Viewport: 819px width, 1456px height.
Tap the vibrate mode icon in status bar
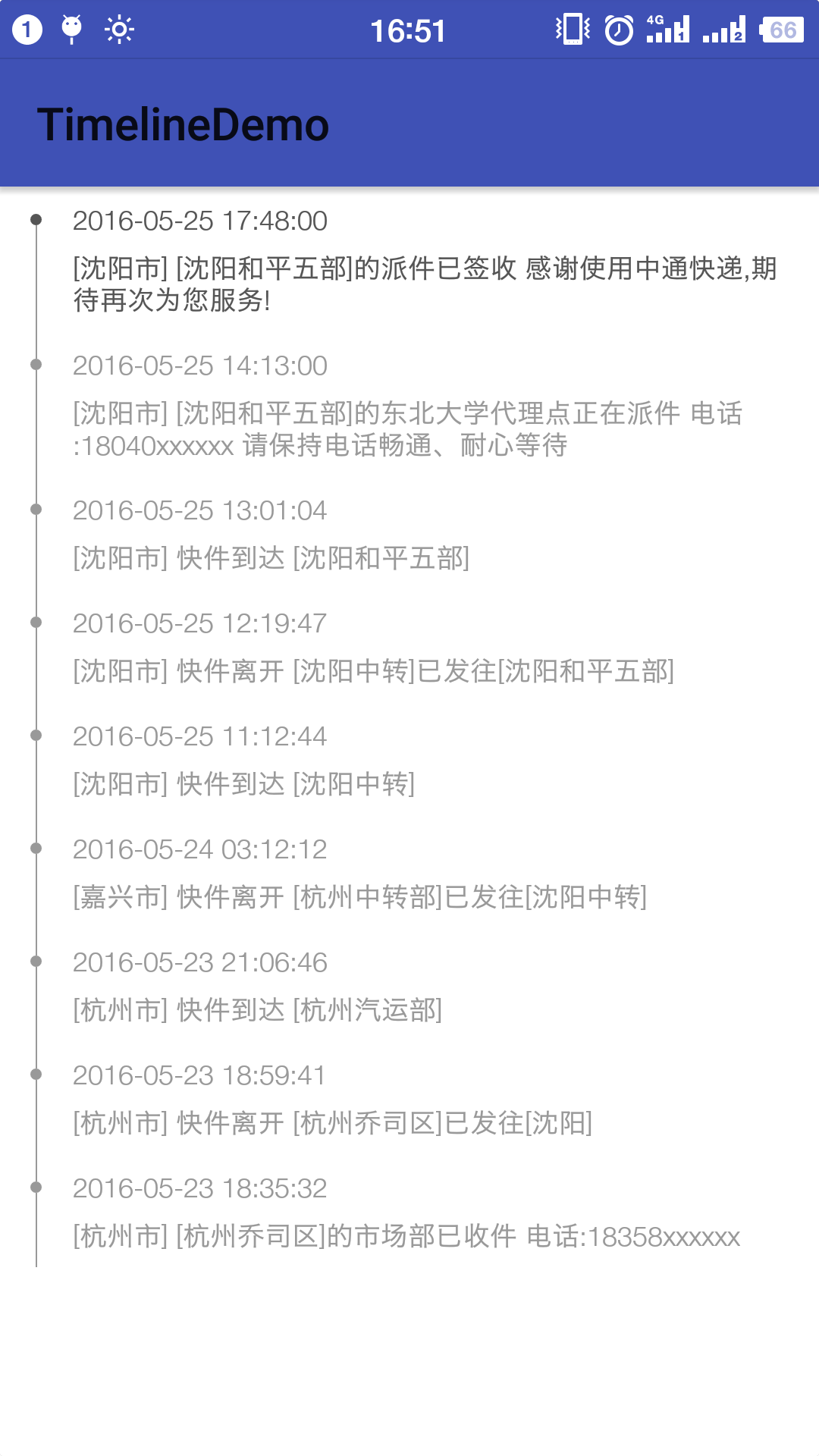(x=570, y=30)
